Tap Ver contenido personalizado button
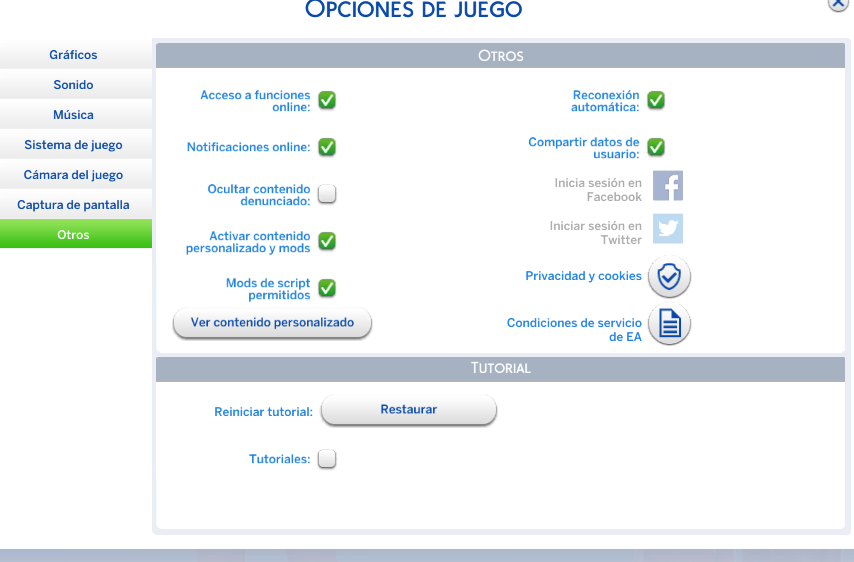Image resolution: width=854 pixels, height=562 pixels. [272, 323]
